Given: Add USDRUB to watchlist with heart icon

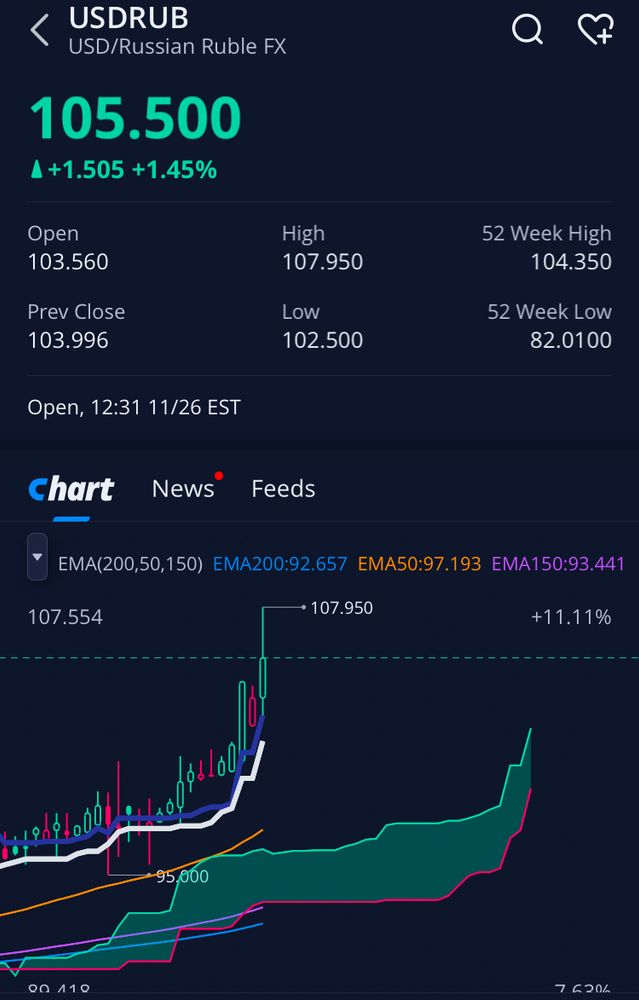Looking at the screenshot, I should click(596, 30).
